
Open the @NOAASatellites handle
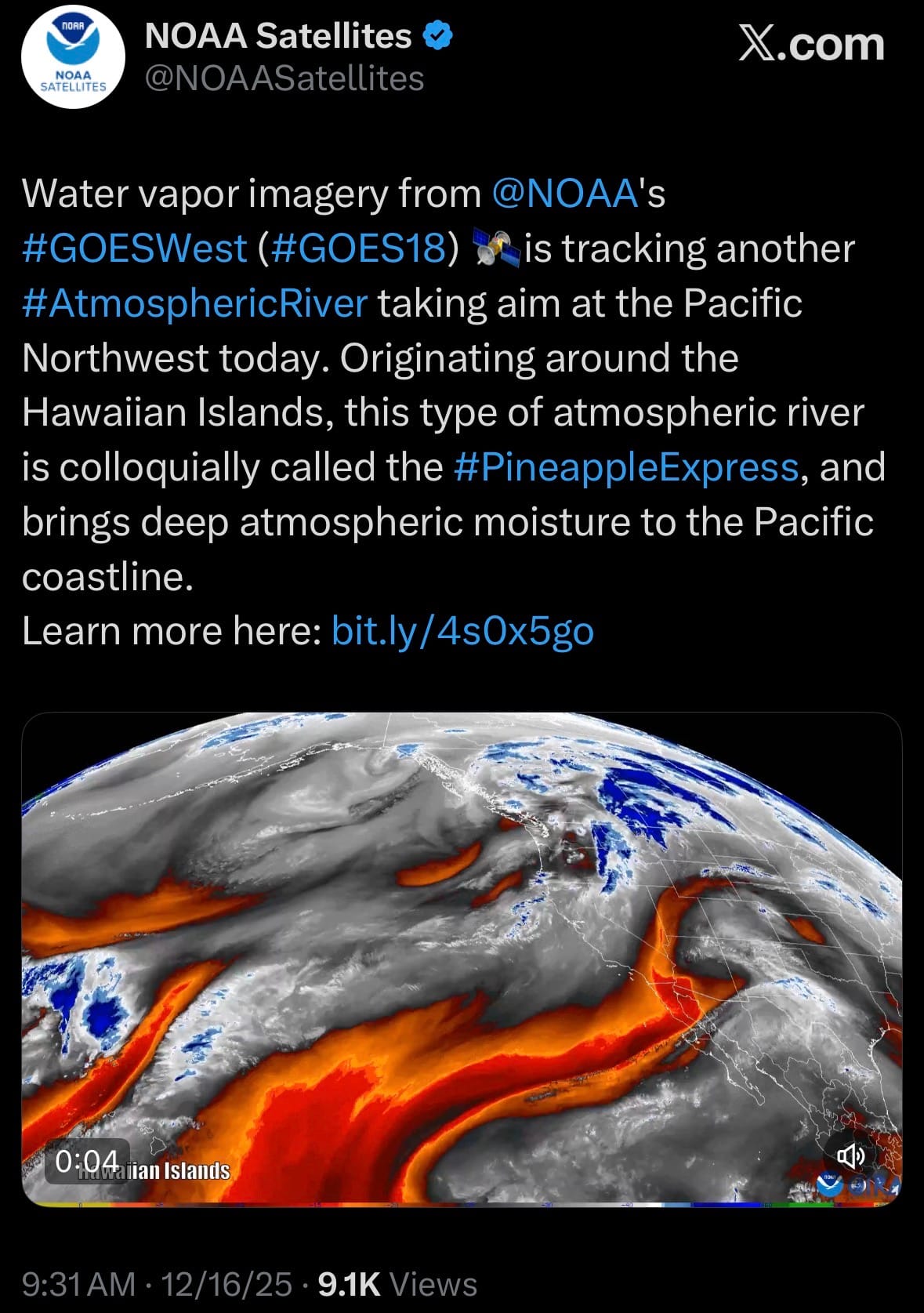(x=284, y=78)
